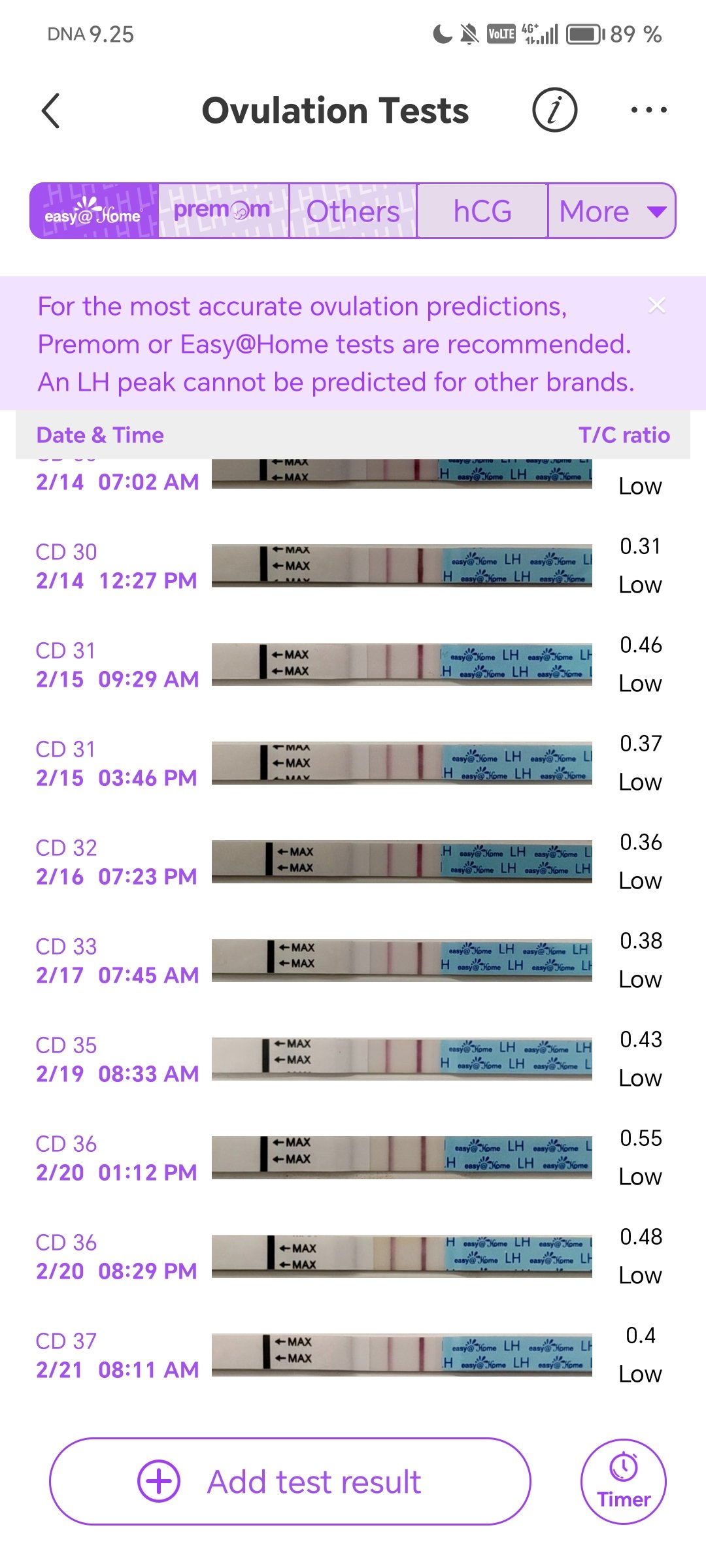Open the 2/14 12:27 PM test
This screenshot has height=1568, width=706.
click(353, 566)
